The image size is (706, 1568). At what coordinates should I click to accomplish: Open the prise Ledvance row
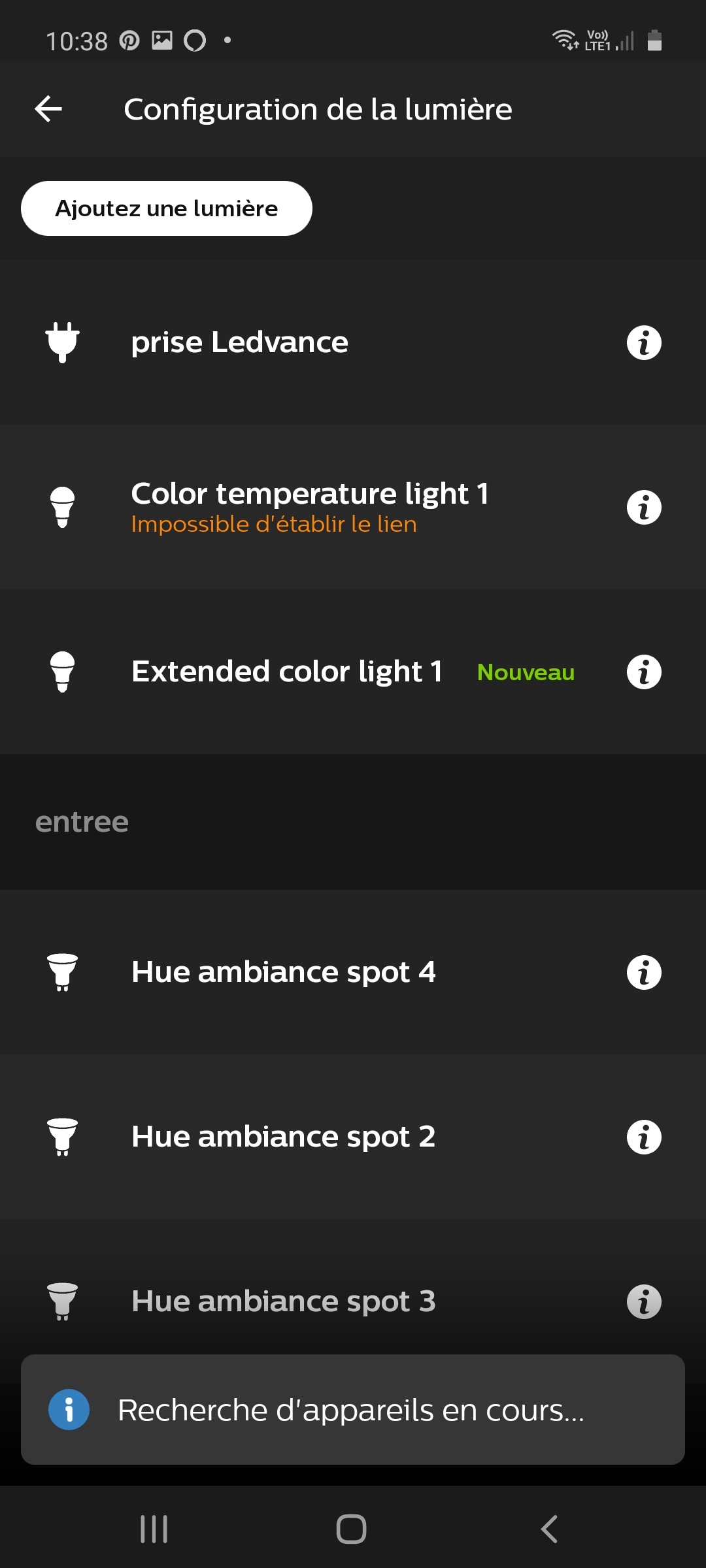[x=353, y=342]
